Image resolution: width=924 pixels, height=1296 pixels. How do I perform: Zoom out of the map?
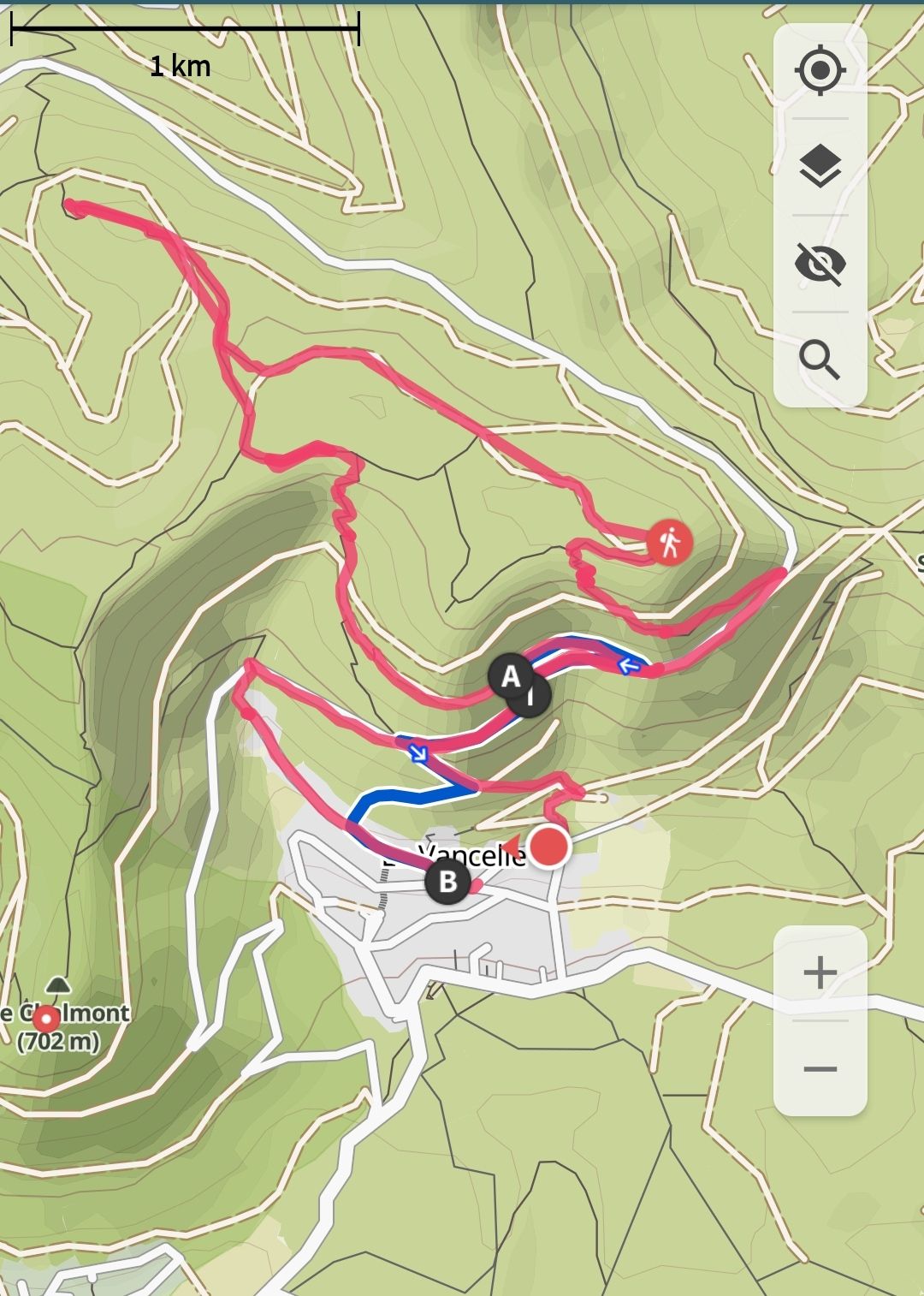820,1068
